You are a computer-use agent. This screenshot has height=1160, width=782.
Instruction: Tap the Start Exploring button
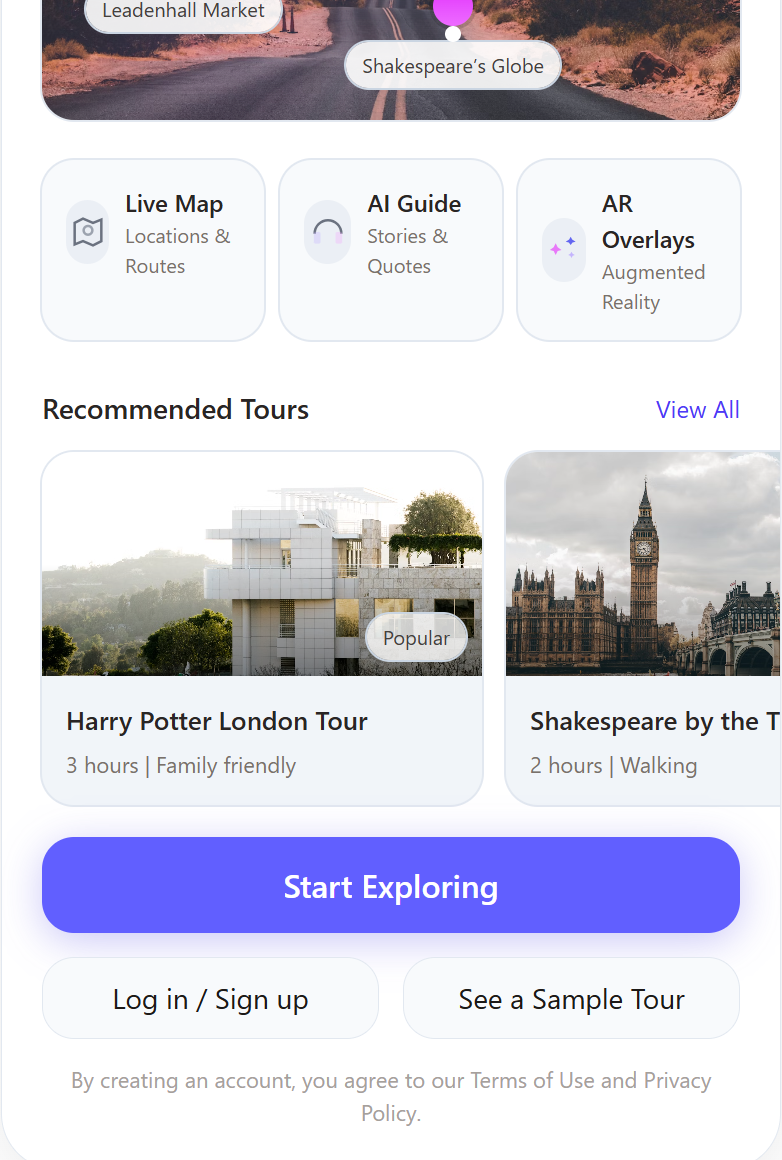390,885
